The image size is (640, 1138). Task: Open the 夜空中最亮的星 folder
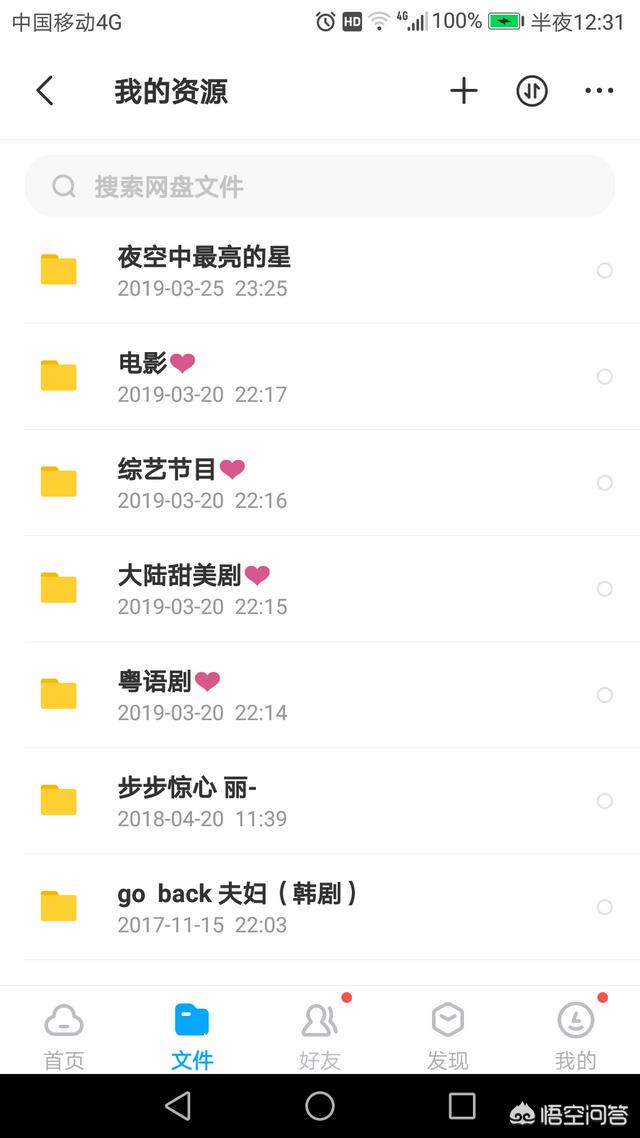pos(204,271)
